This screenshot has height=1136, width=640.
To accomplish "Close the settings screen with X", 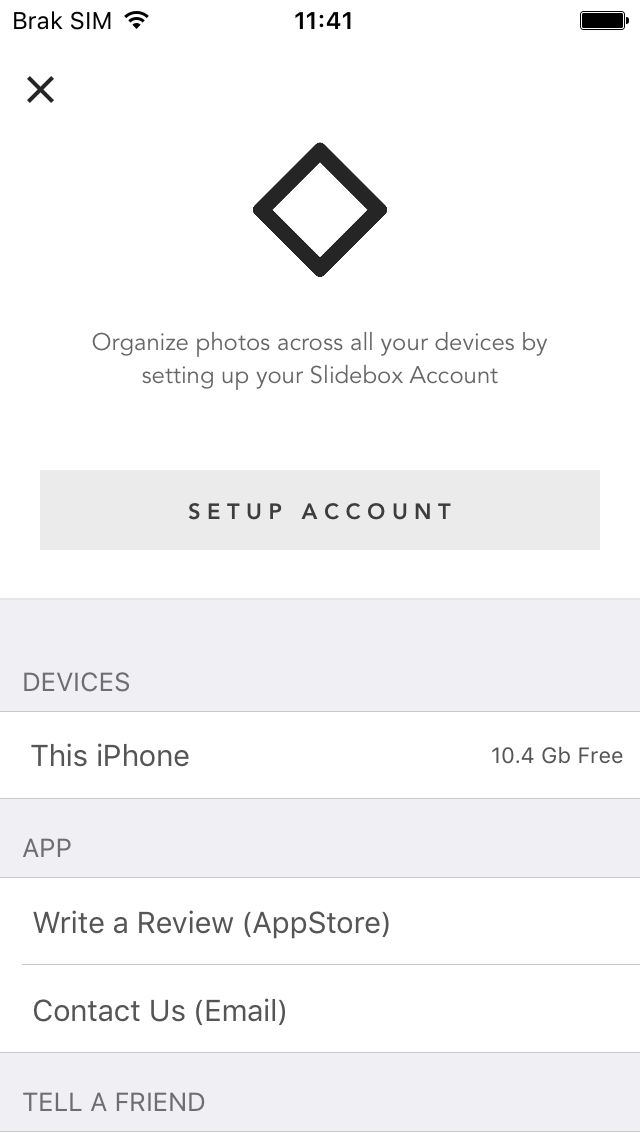I will pos(41,90).
